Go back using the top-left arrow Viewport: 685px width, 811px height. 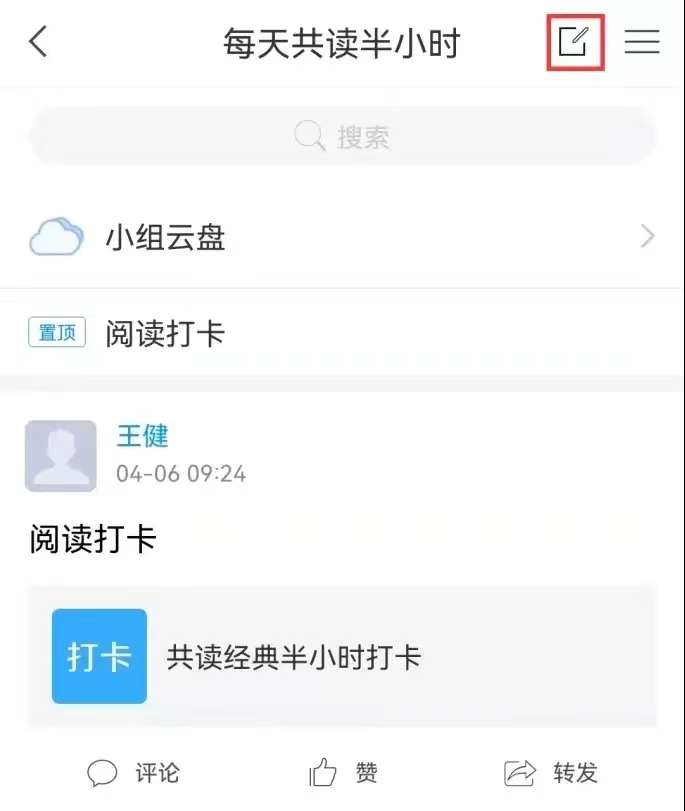point(38,43)
